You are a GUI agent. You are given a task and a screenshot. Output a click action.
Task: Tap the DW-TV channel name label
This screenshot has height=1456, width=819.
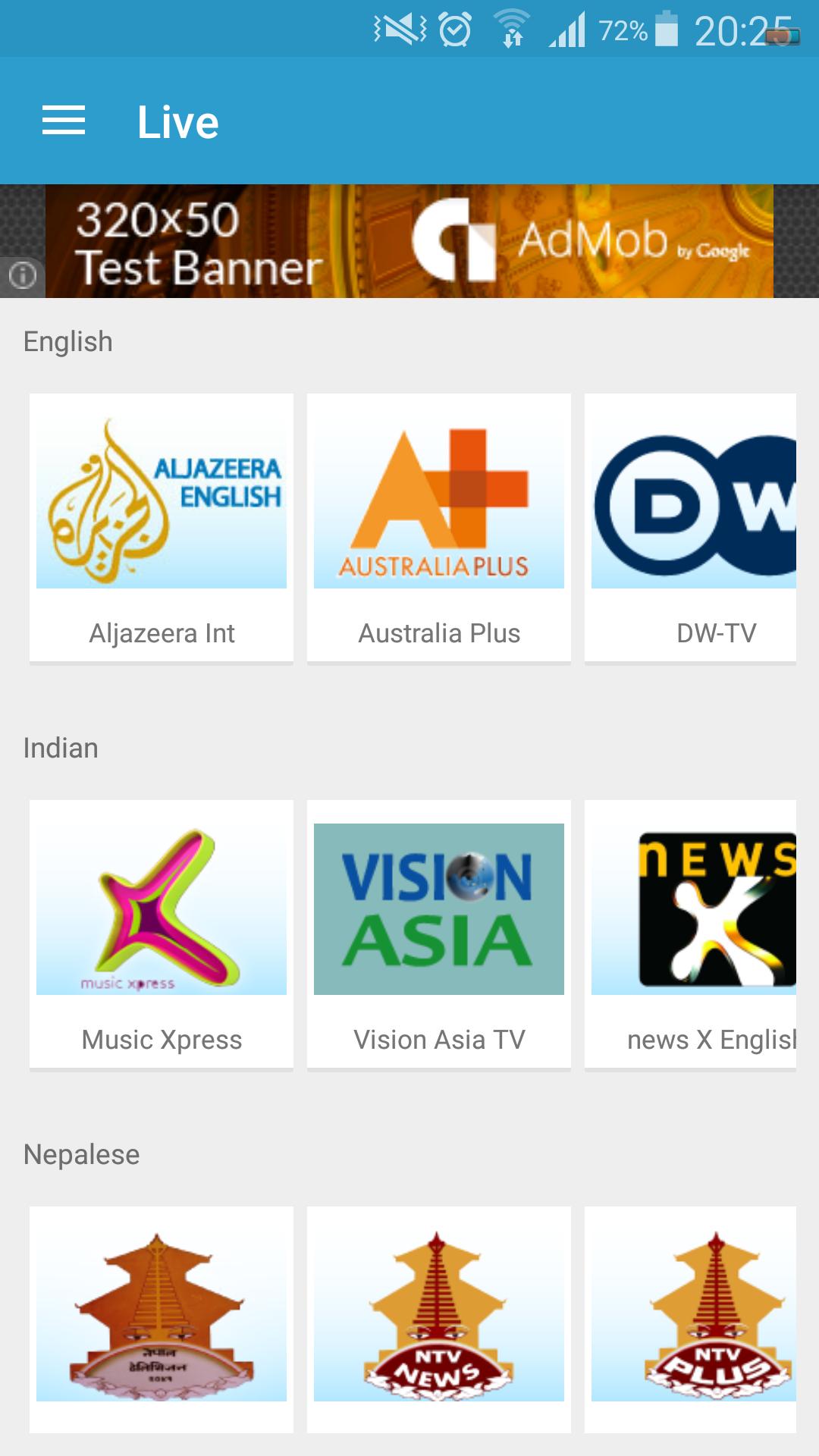pos(718,633)
